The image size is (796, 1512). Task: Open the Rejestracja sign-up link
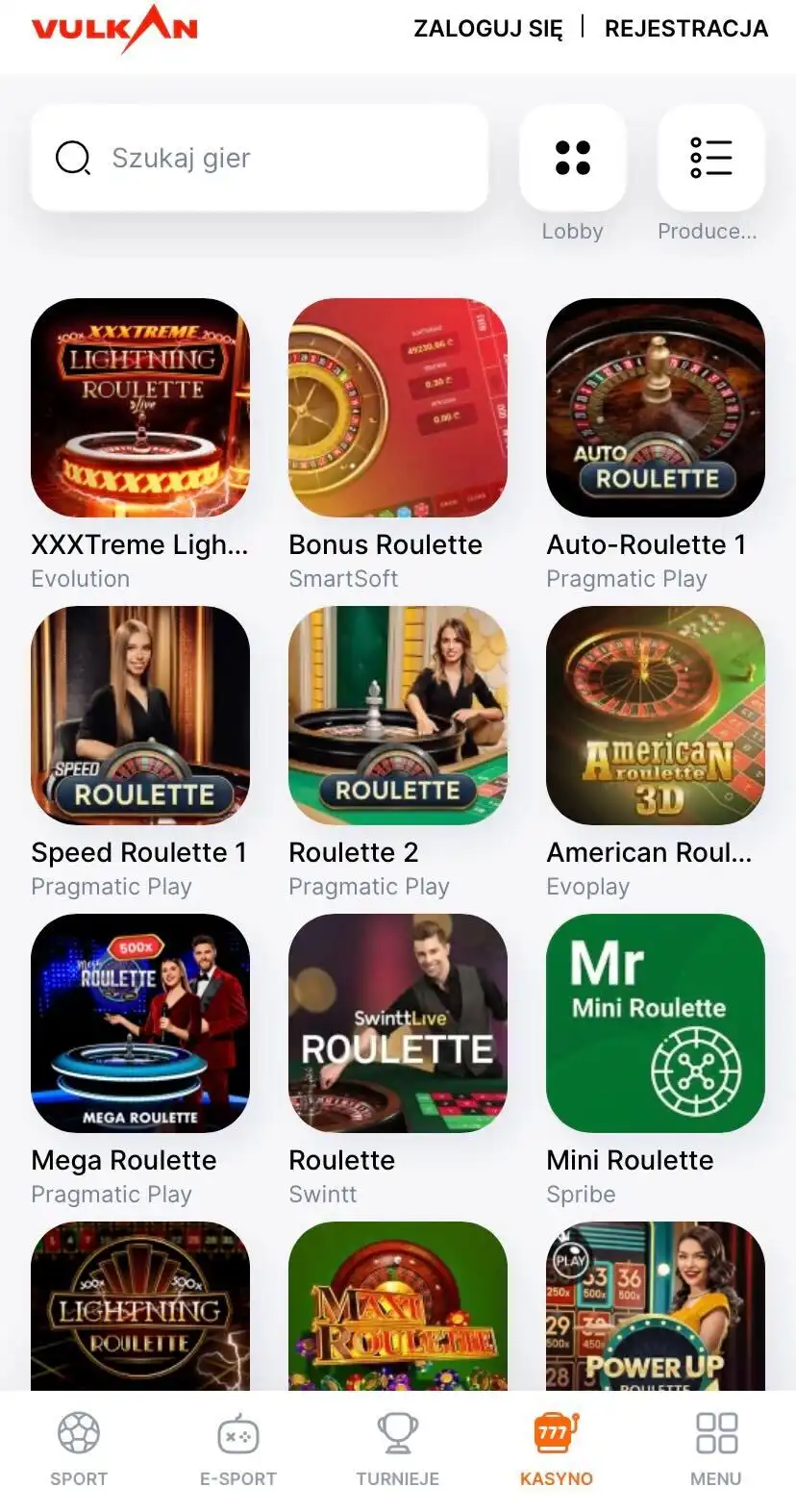[685, 29]
